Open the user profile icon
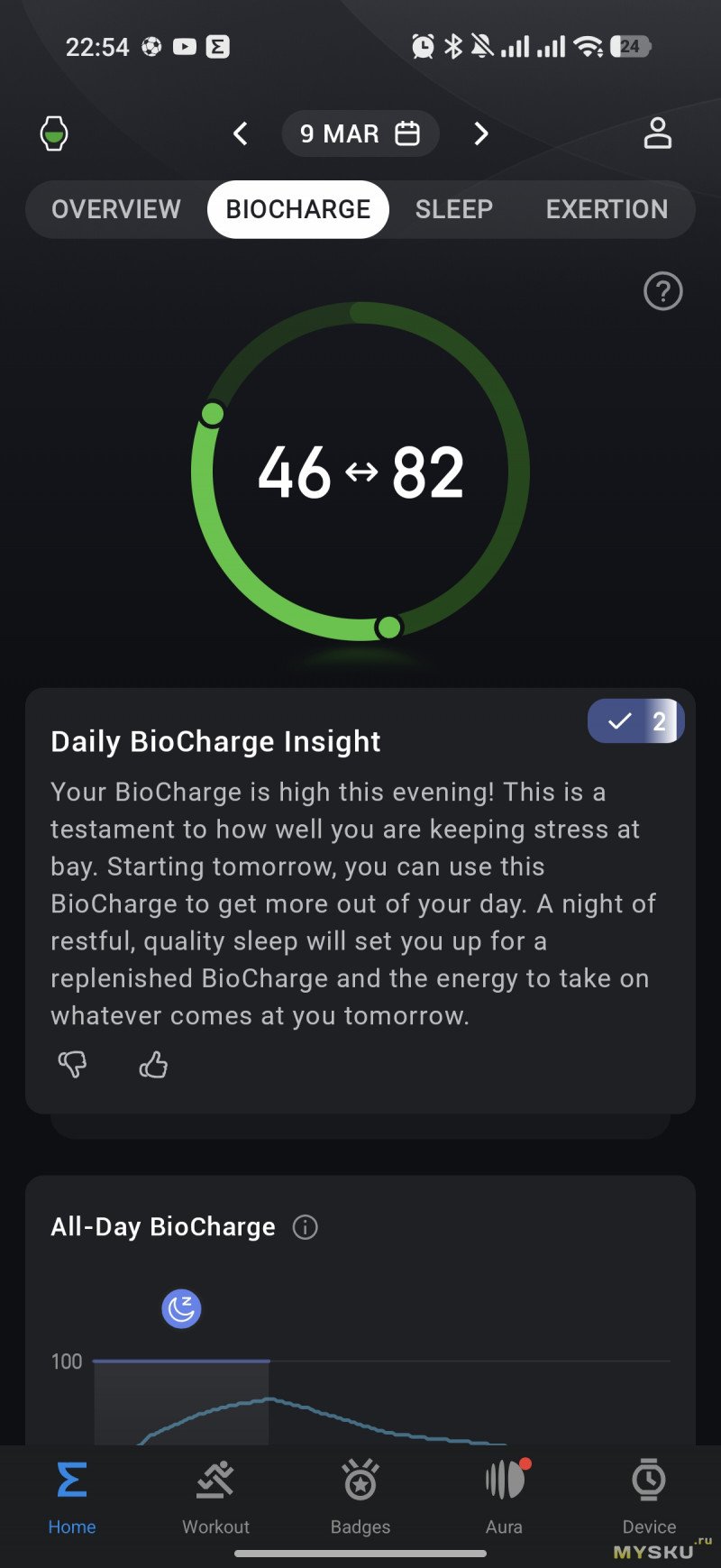Viewport: 721px width, 1568px height. (x=657, y=133)
